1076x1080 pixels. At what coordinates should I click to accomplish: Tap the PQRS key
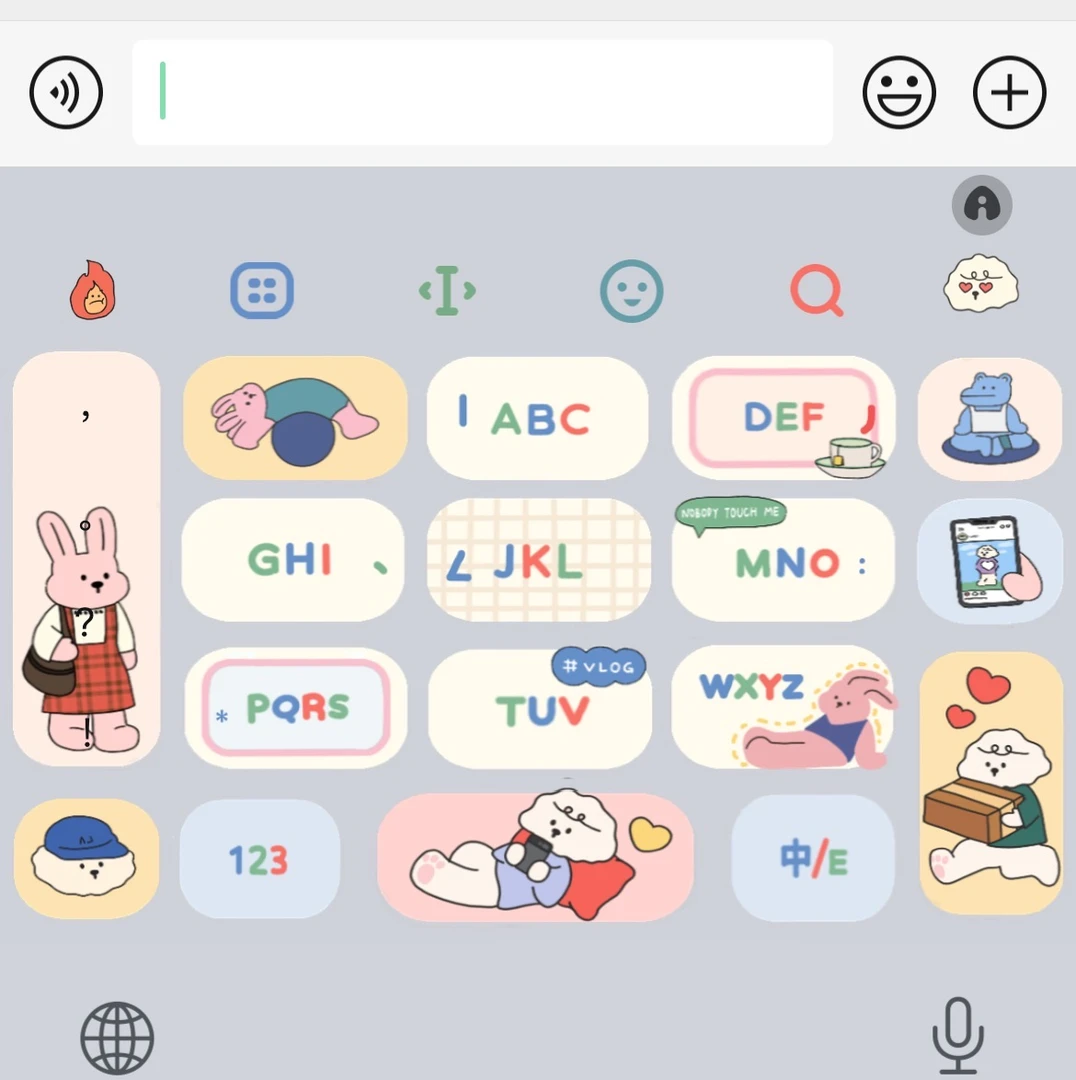pyautogui.click(x=296, y=707)
